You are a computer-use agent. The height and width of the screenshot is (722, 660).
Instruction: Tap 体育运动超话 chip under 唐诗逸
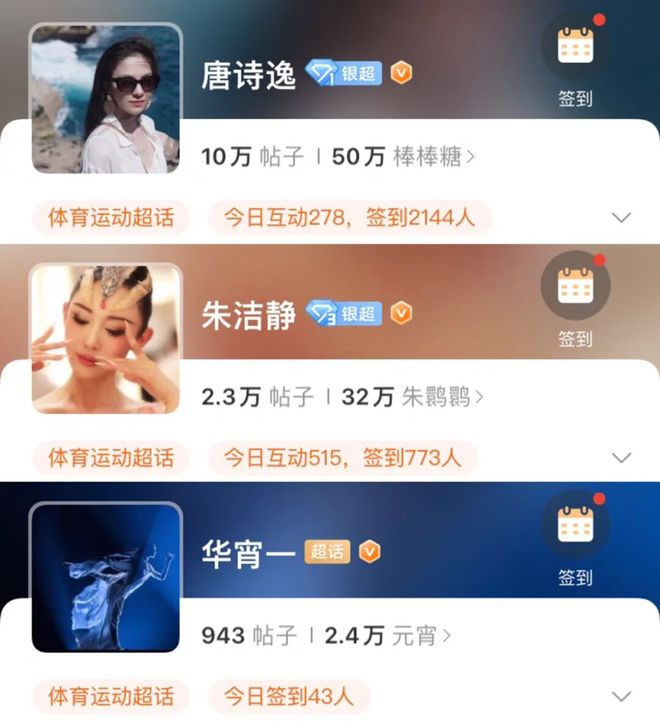[110, 217]
